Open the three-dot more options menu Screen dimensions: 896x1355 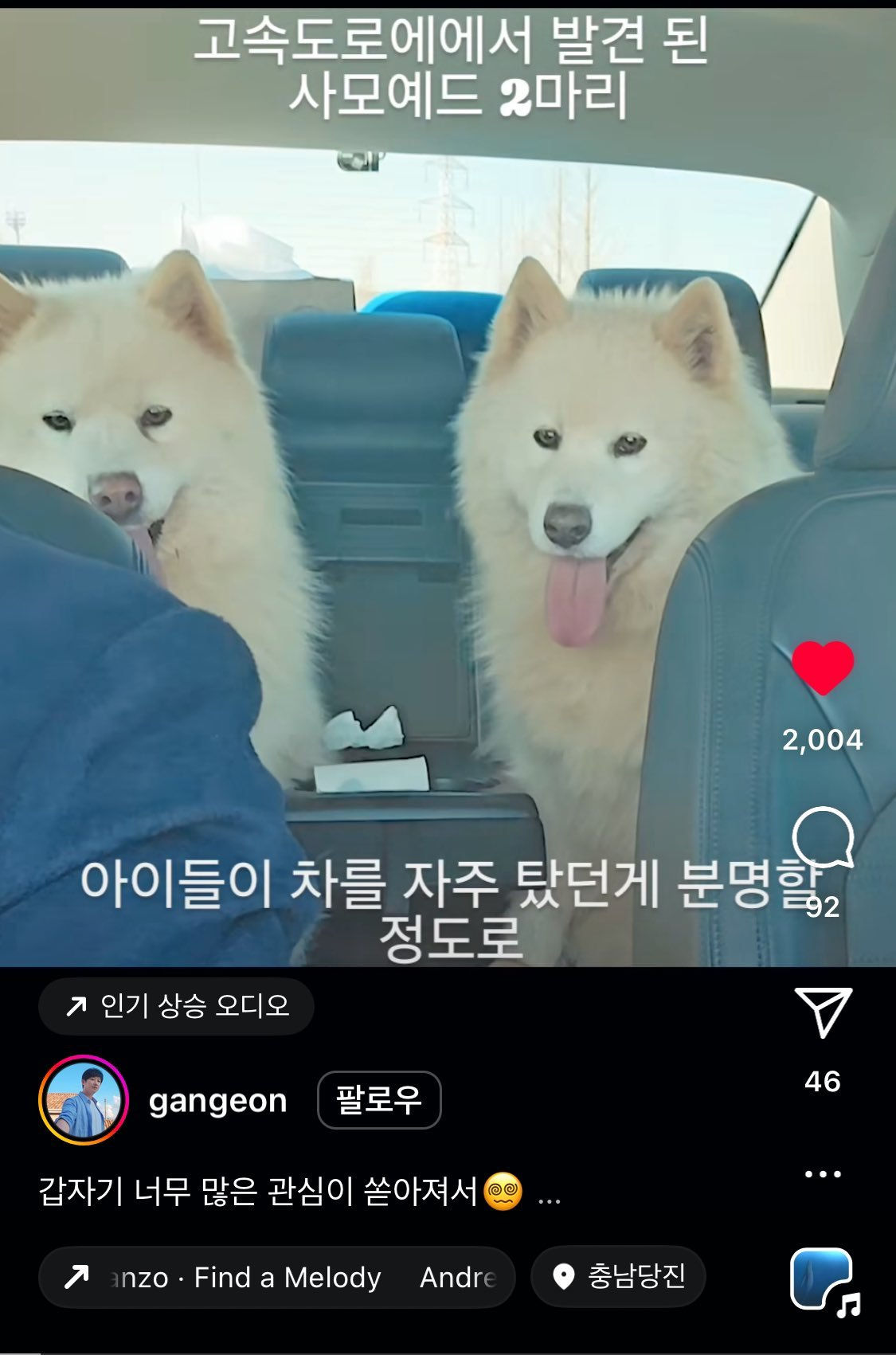pos(823,1174)
